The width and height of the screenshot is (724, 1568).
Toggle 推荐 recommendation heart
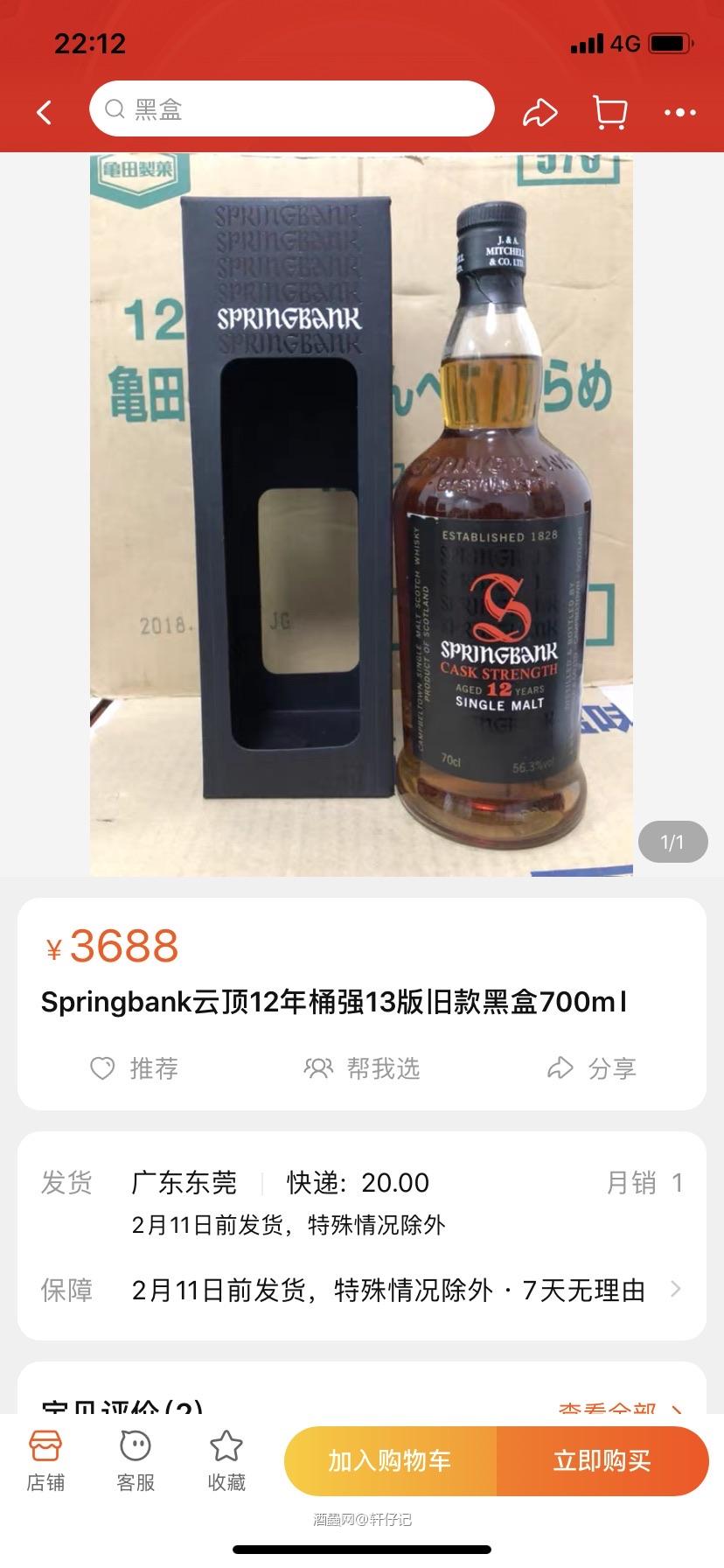click(x=133, y=1068)
